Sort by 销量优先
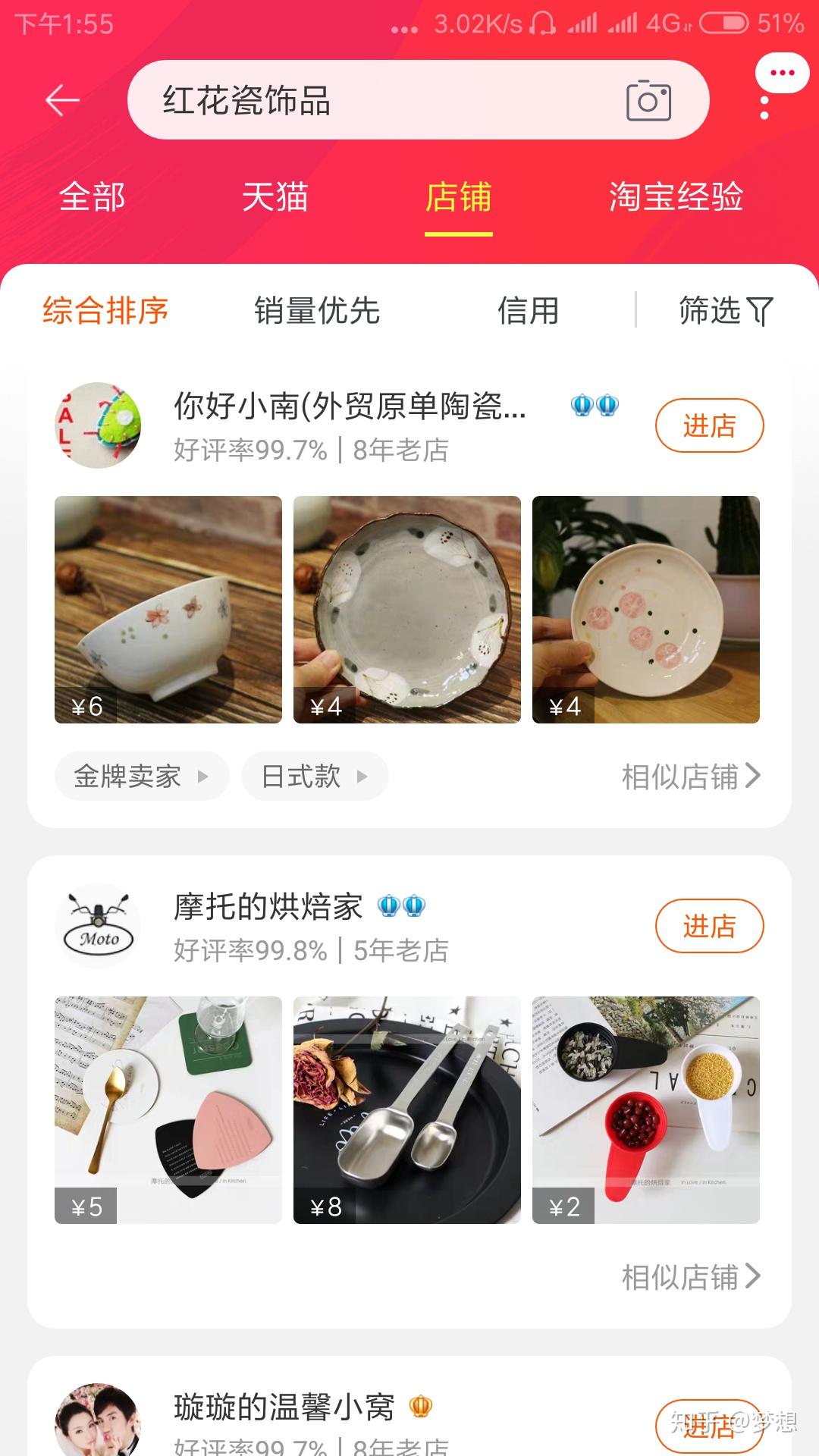819x1456 pixels. 317,311
